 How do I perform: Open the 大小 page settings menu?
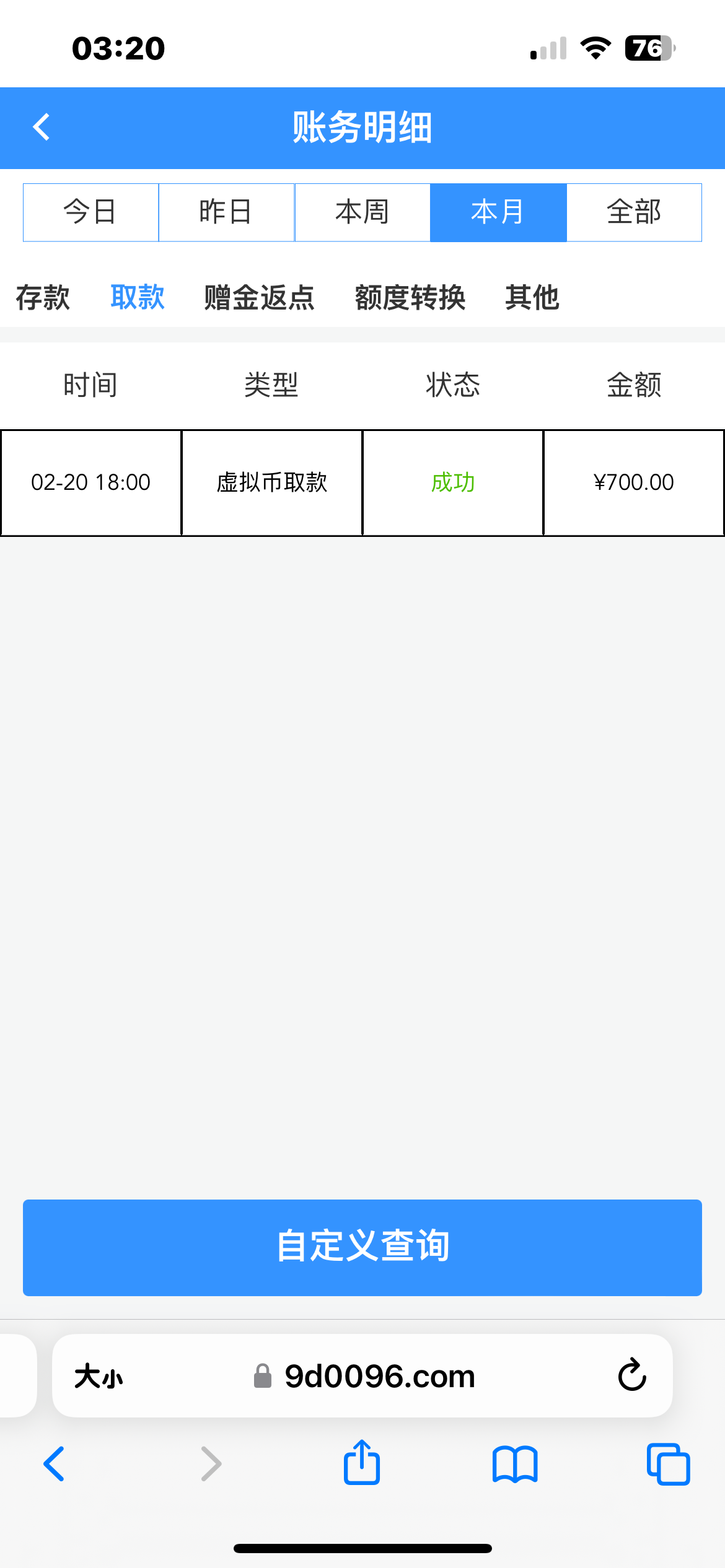tap(99, 1376)
